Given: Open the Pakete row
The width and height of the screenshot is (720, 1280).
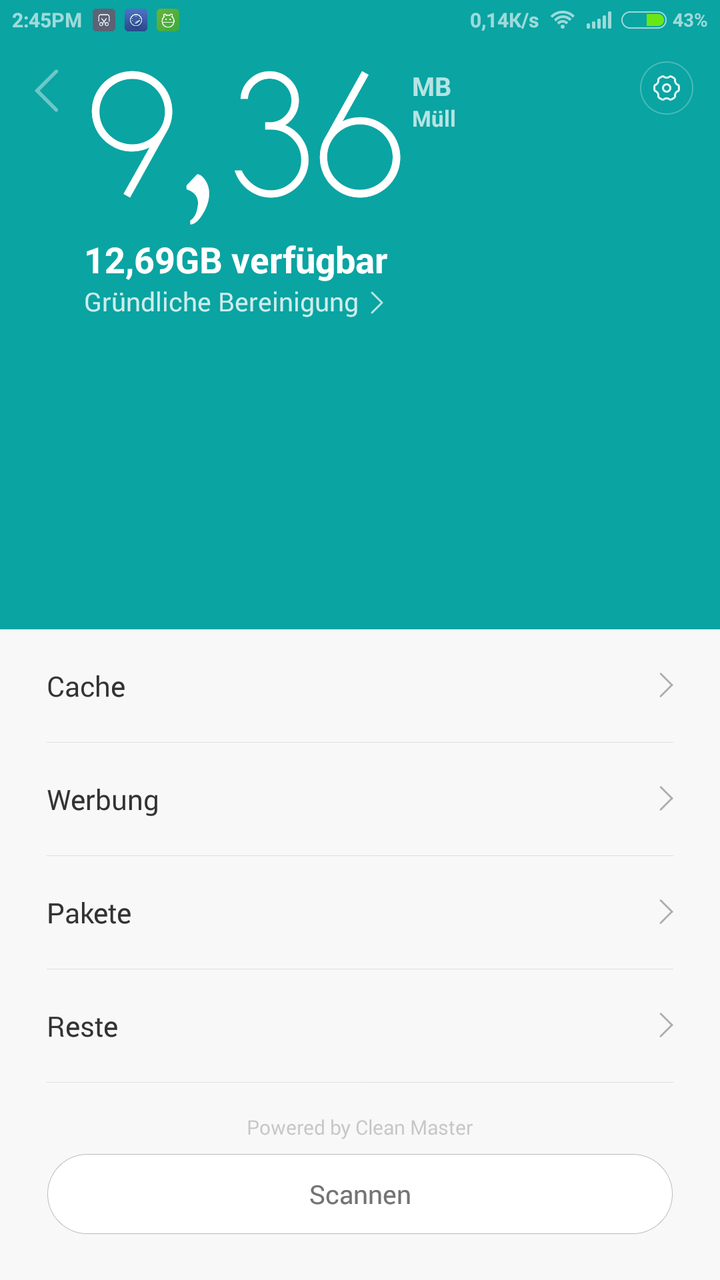Looking at the screenshot, I should [360, 912].
